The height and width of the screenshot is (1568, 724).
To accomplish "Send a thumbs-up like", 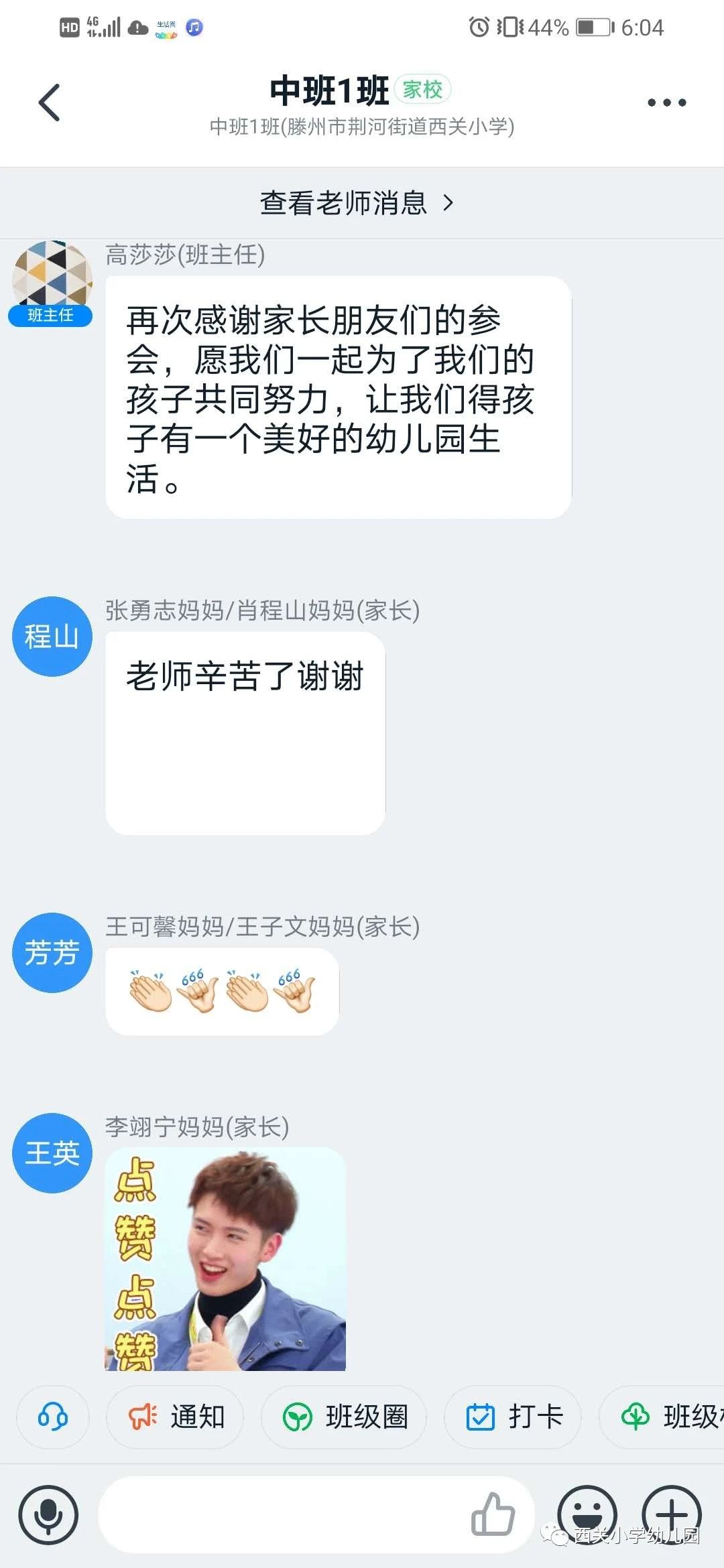I will tap(493, 1514).
